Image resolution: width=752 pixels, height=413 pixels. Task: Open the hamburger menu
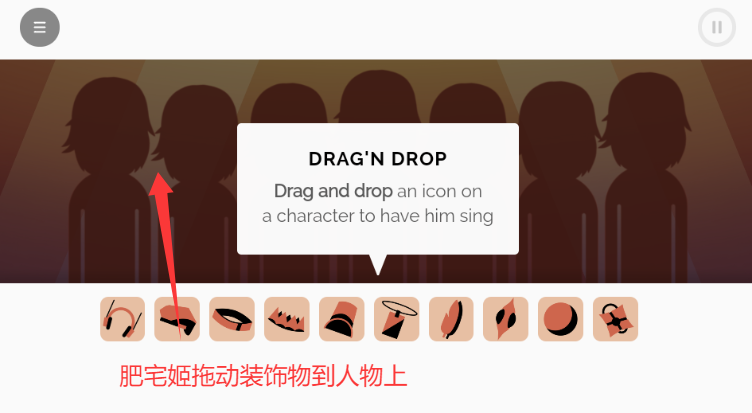pos(40,27)
